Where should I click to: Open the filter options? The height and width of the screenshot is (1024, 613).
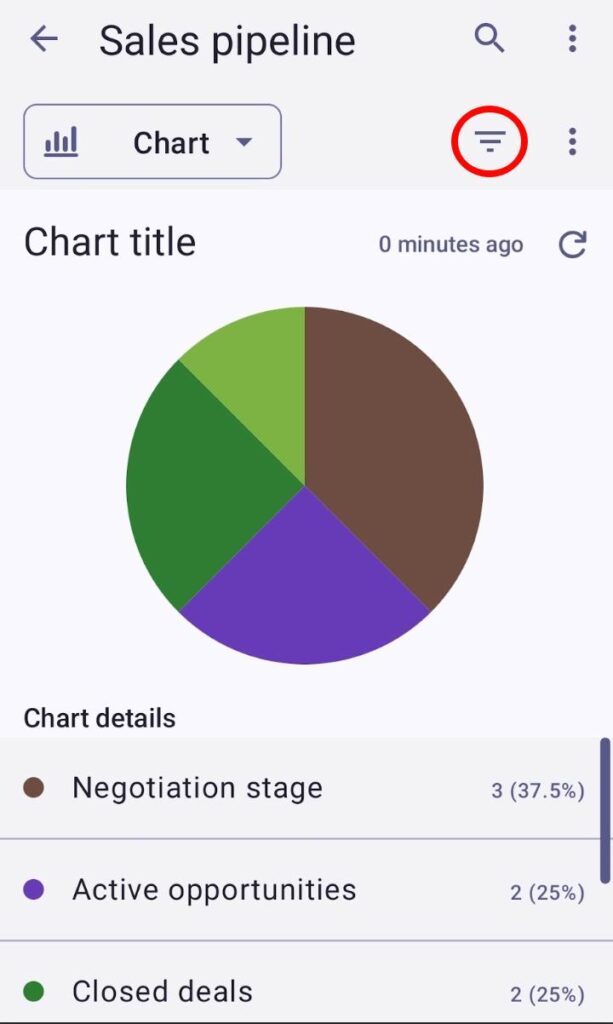(x=489, y=143)
